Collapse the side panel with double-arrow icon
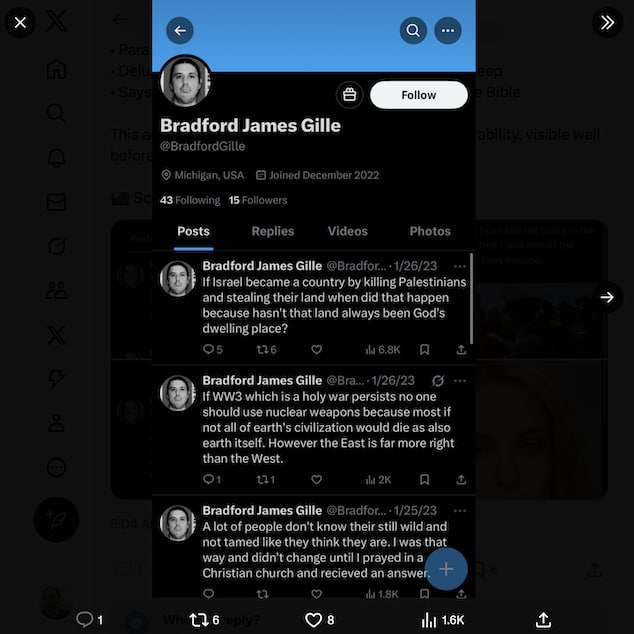Image resolution: width=634 pixels, height=634 pixels. click(x=607, y=22)
